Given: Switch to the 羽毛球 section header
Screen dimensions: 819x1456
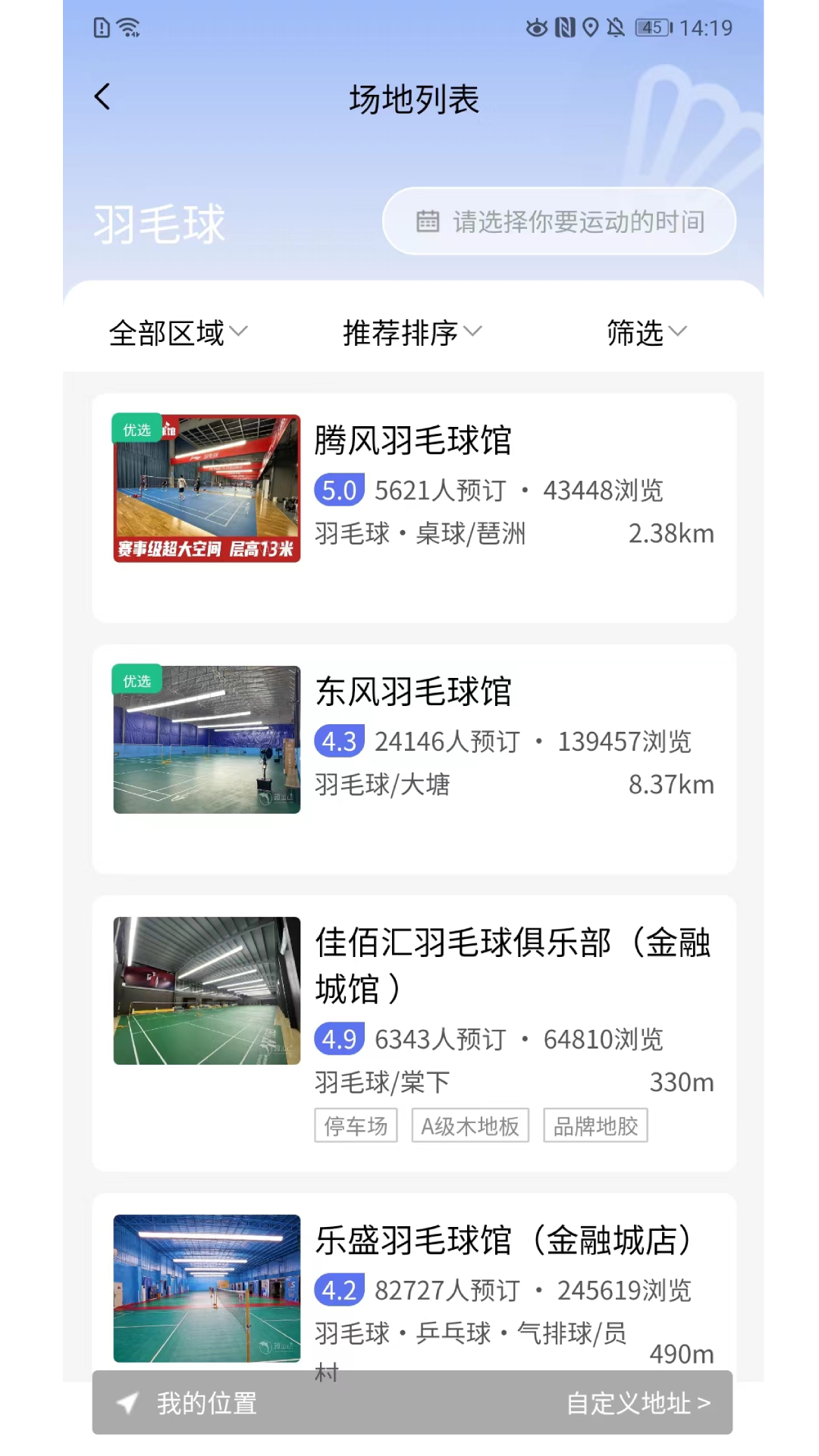Looking at the screenshot, I should click(158, 222).
